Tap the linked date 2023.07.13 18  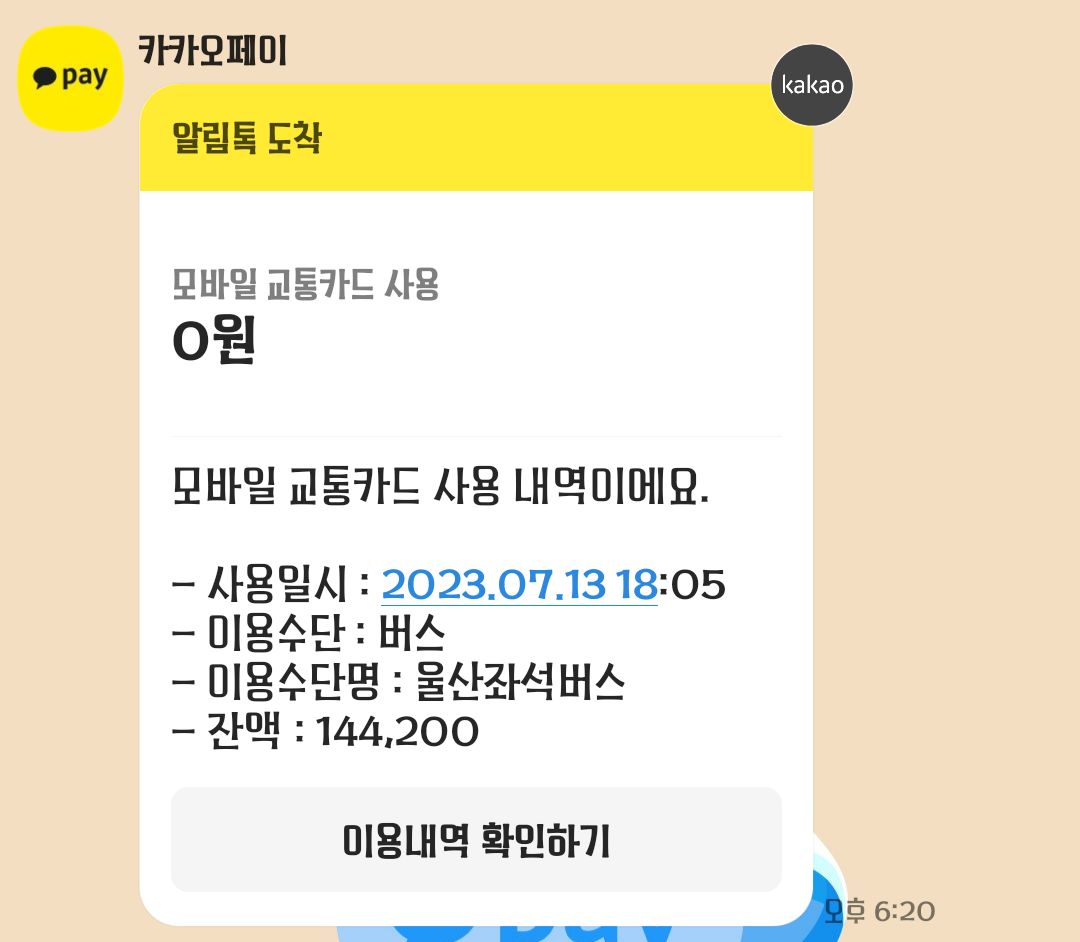tap(519, 584)
